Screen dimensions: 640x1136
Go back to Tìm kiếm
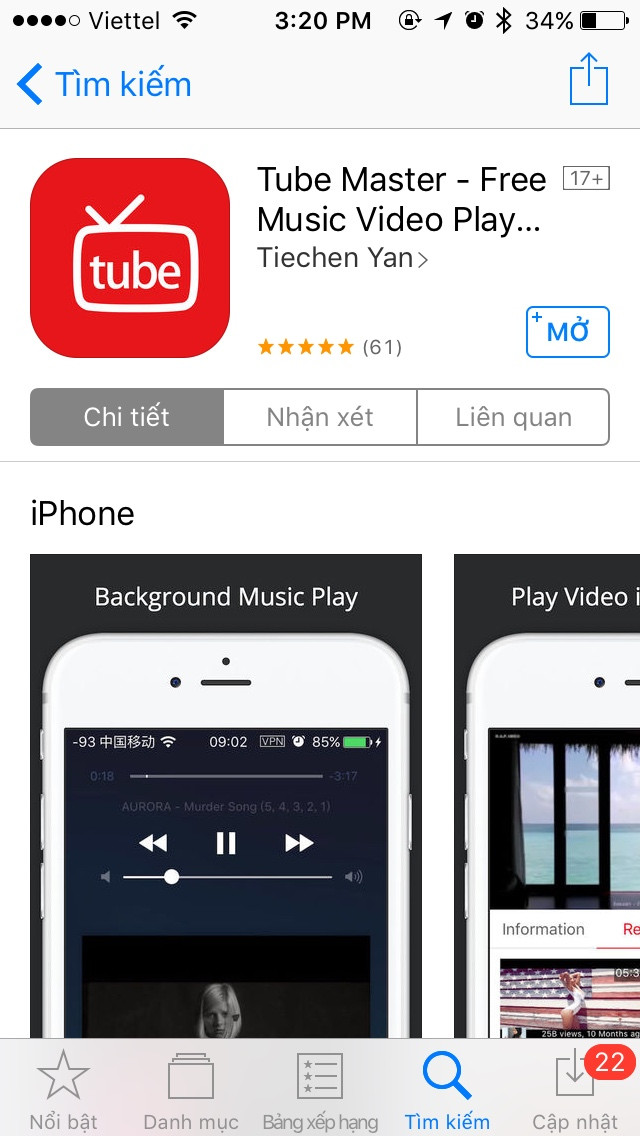[x=104, y=84]
